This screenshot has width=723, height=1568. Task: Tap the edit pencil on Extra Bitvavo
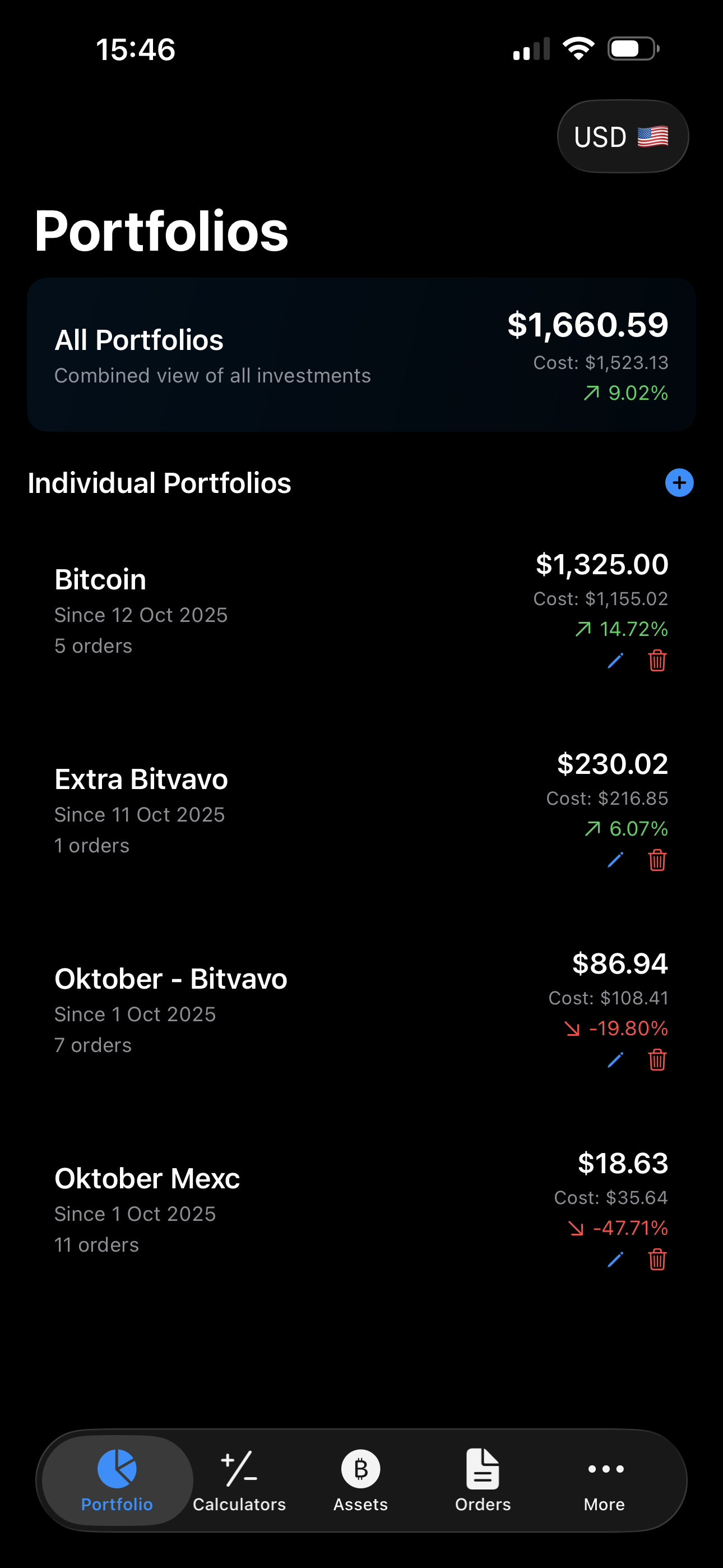(616, 860)
